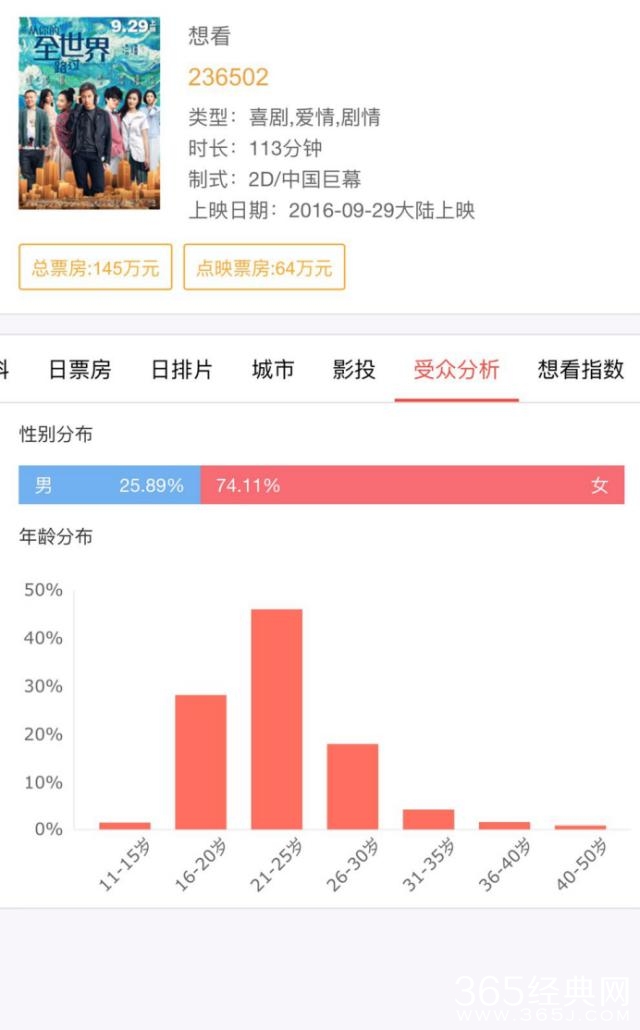Select the 受众分析 tab

tap(456, 369)
